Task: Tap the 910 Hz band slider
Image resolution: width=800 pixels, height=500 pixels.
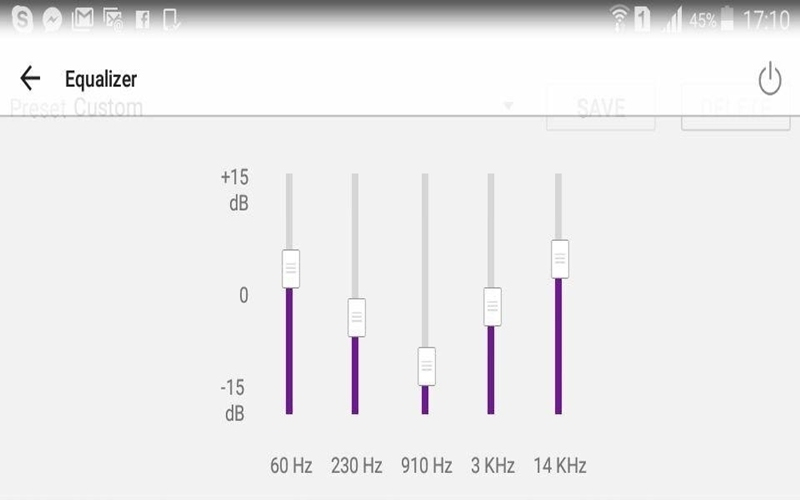Action: pyautogui.click(x=426, y=366)
